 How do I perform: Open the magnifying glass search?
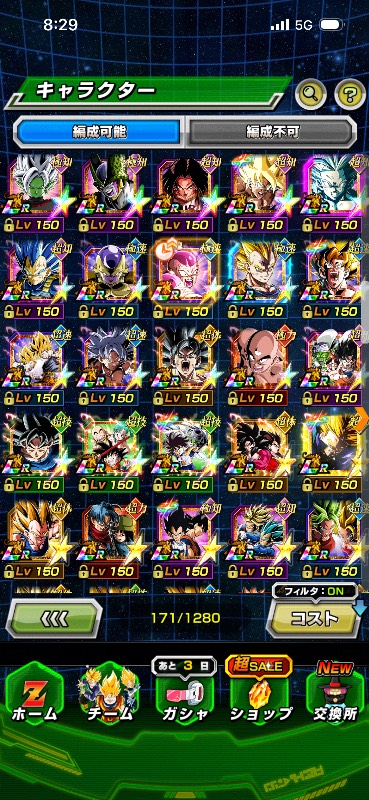311,93
